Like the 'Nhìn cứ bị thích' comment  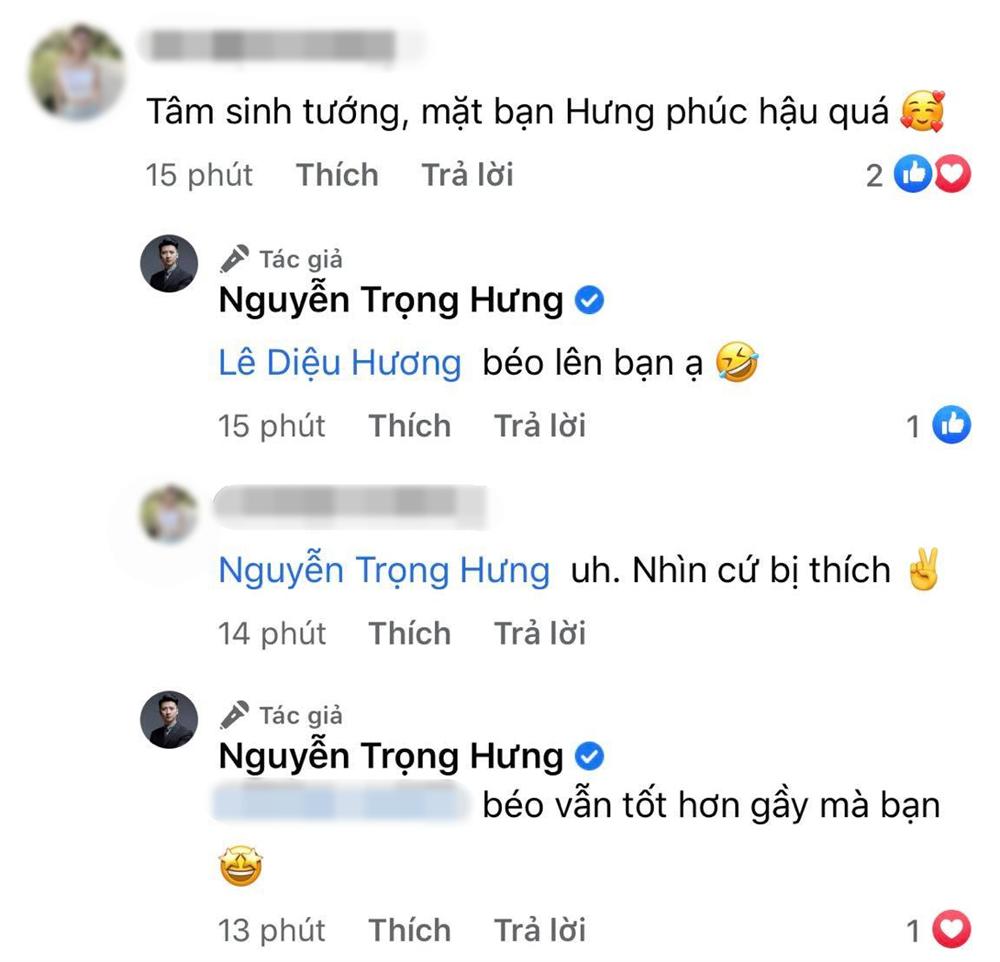(410, 633)
